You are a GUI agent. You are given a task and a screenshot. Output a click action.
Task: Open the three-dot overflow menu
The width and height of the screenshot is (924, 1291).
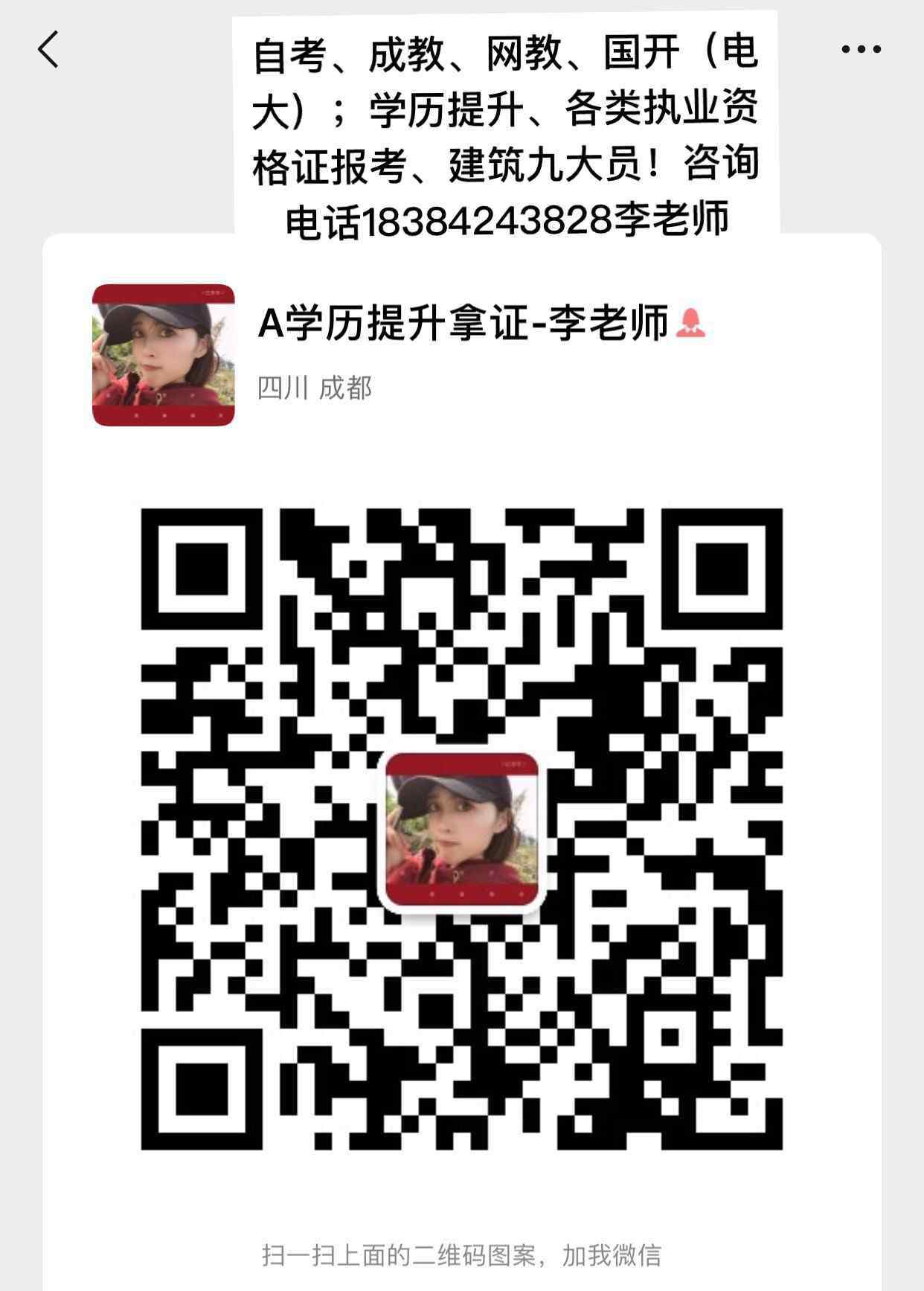tap(861, 50)
